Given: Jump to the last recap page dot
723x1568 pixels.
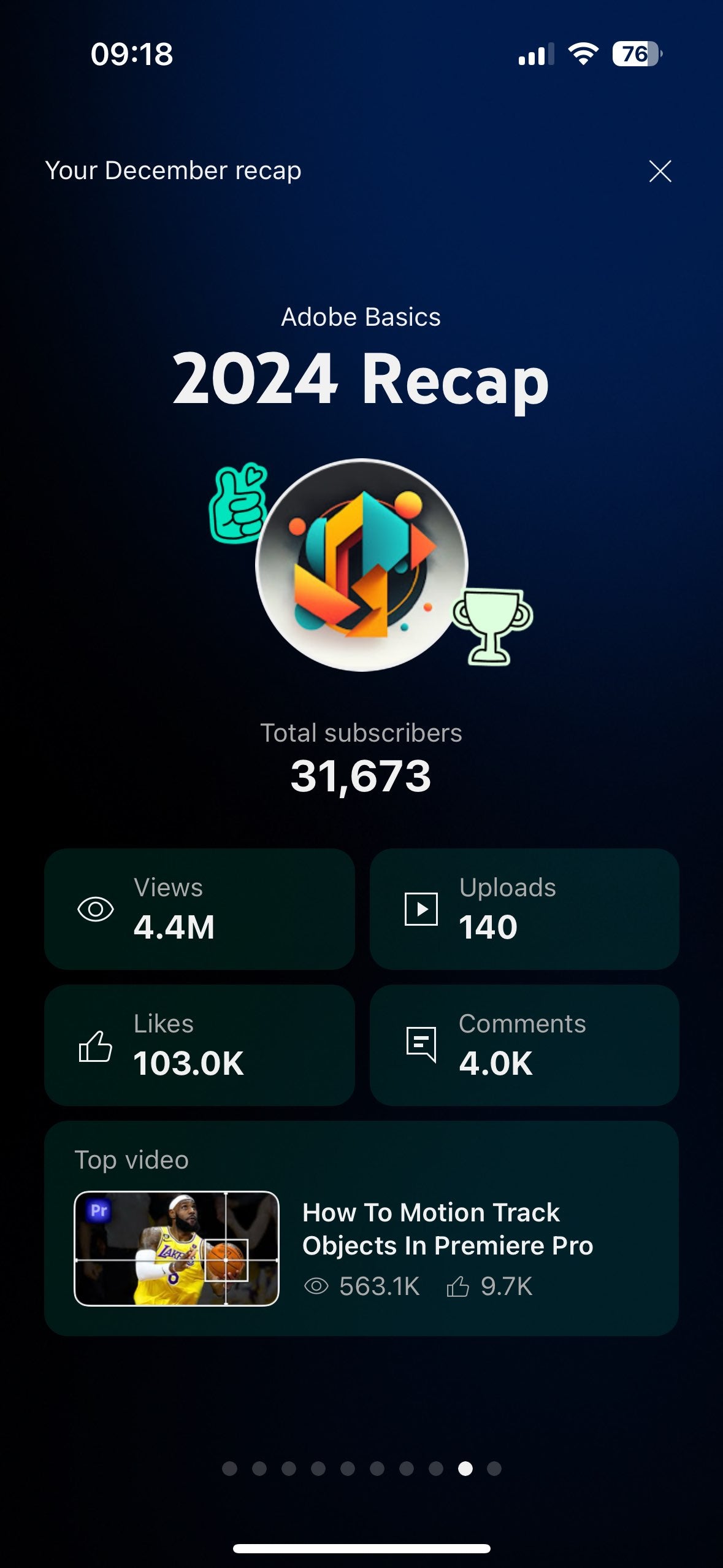Looking at the screenshot, I should 494,1468.
